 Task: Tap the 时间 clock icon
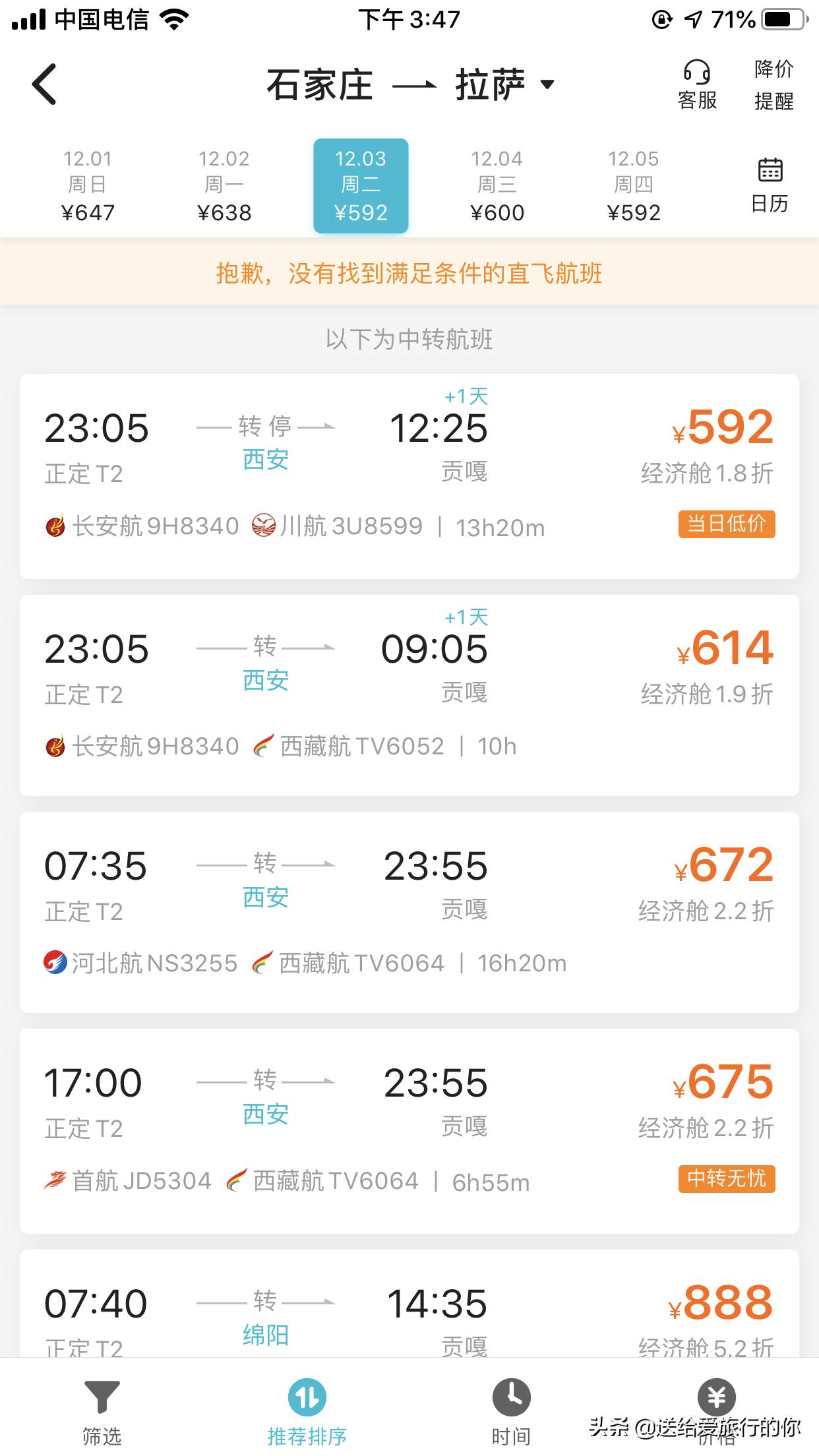512,1398
